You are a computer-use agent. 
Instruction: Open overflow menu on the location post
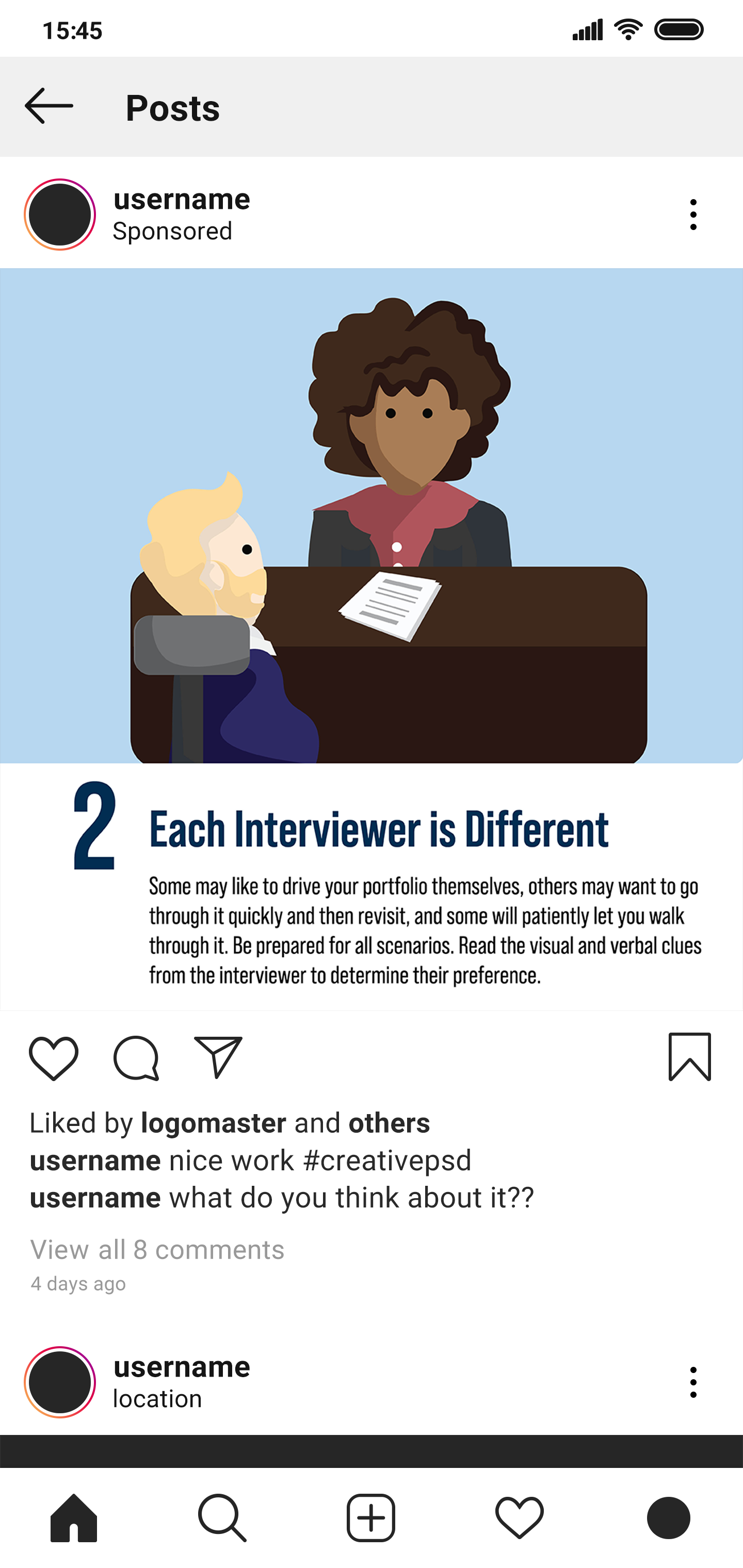click(x=692, y=1382)
